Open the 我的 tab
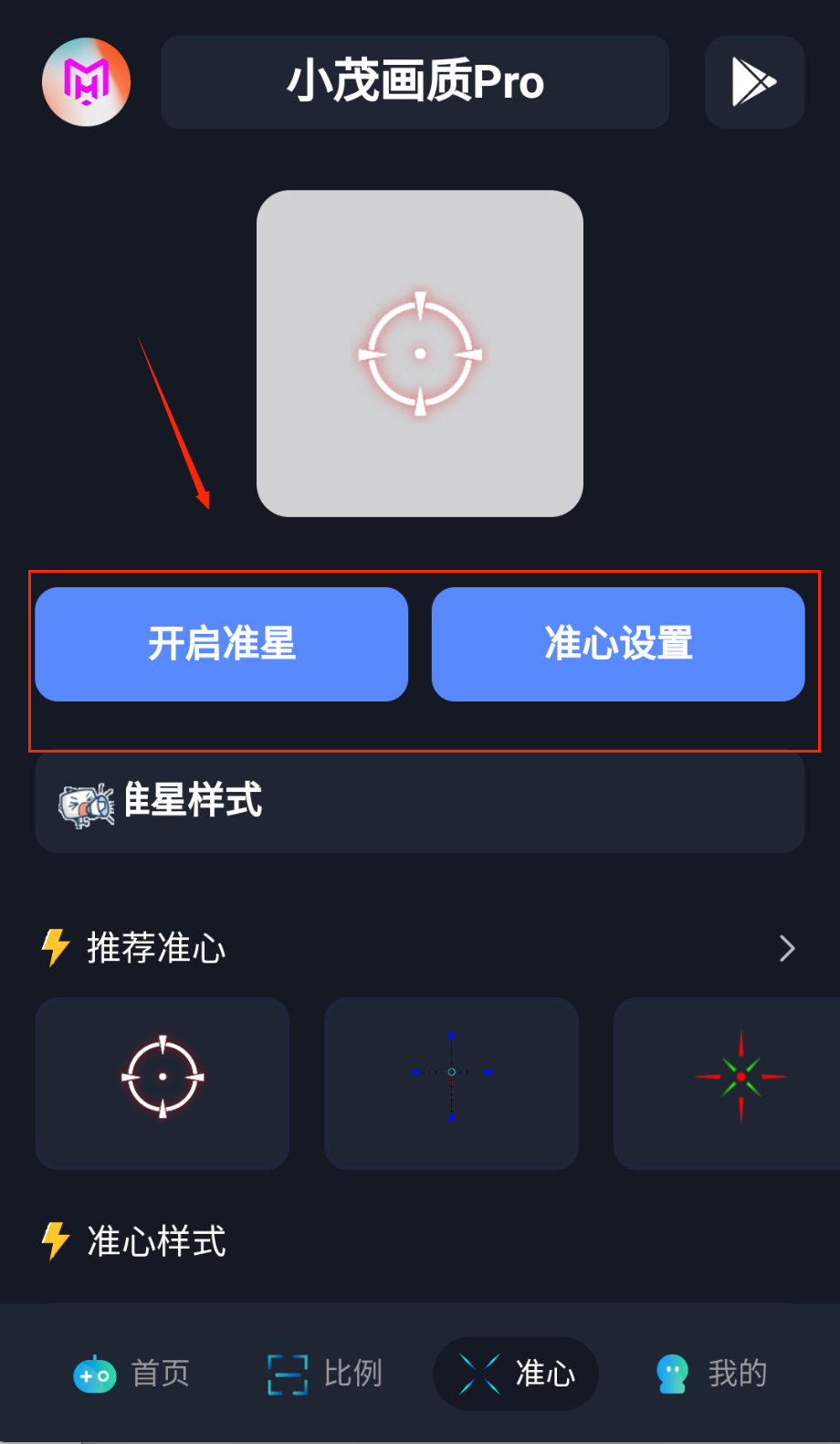Image resolution: width=840 pixels, height=1444 pixels. 712,1374
